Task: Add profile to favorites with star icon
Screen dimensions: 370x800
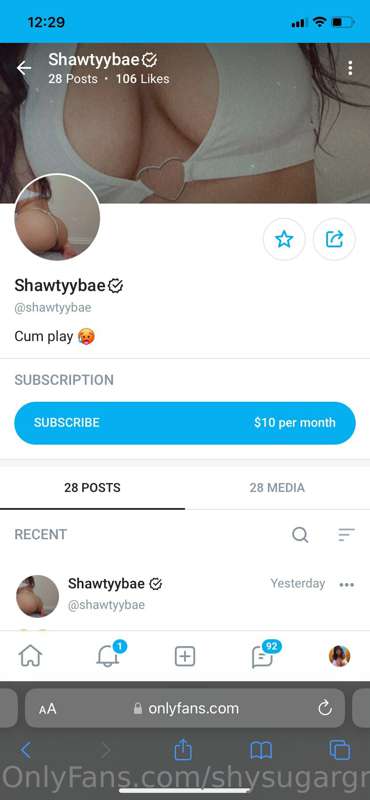Action: pos(284,239)
